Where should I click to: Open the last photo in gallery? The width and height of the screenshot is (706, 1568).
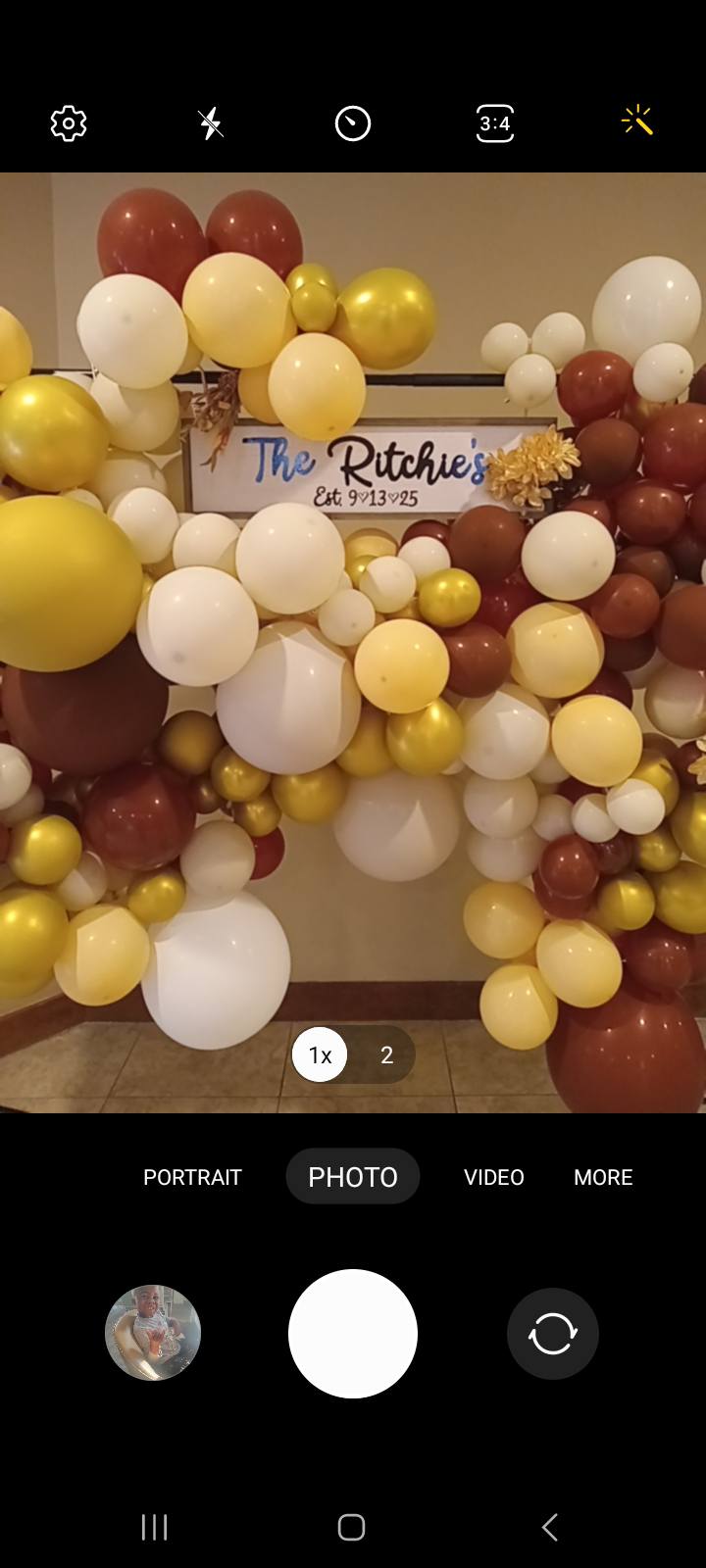[153, 1333]
